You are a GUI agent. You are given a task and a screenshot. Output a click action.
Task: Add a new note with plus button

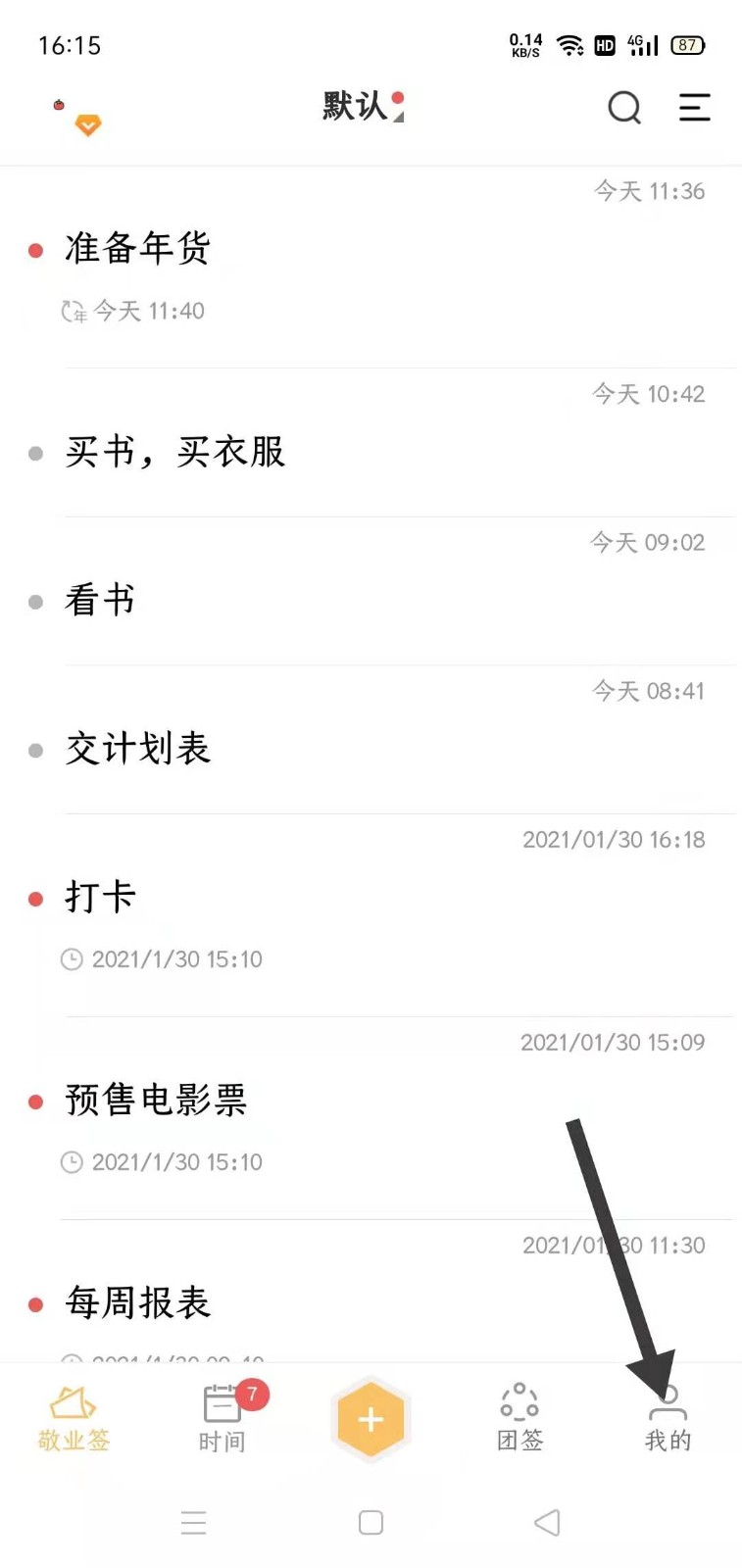pos(371,1420)
